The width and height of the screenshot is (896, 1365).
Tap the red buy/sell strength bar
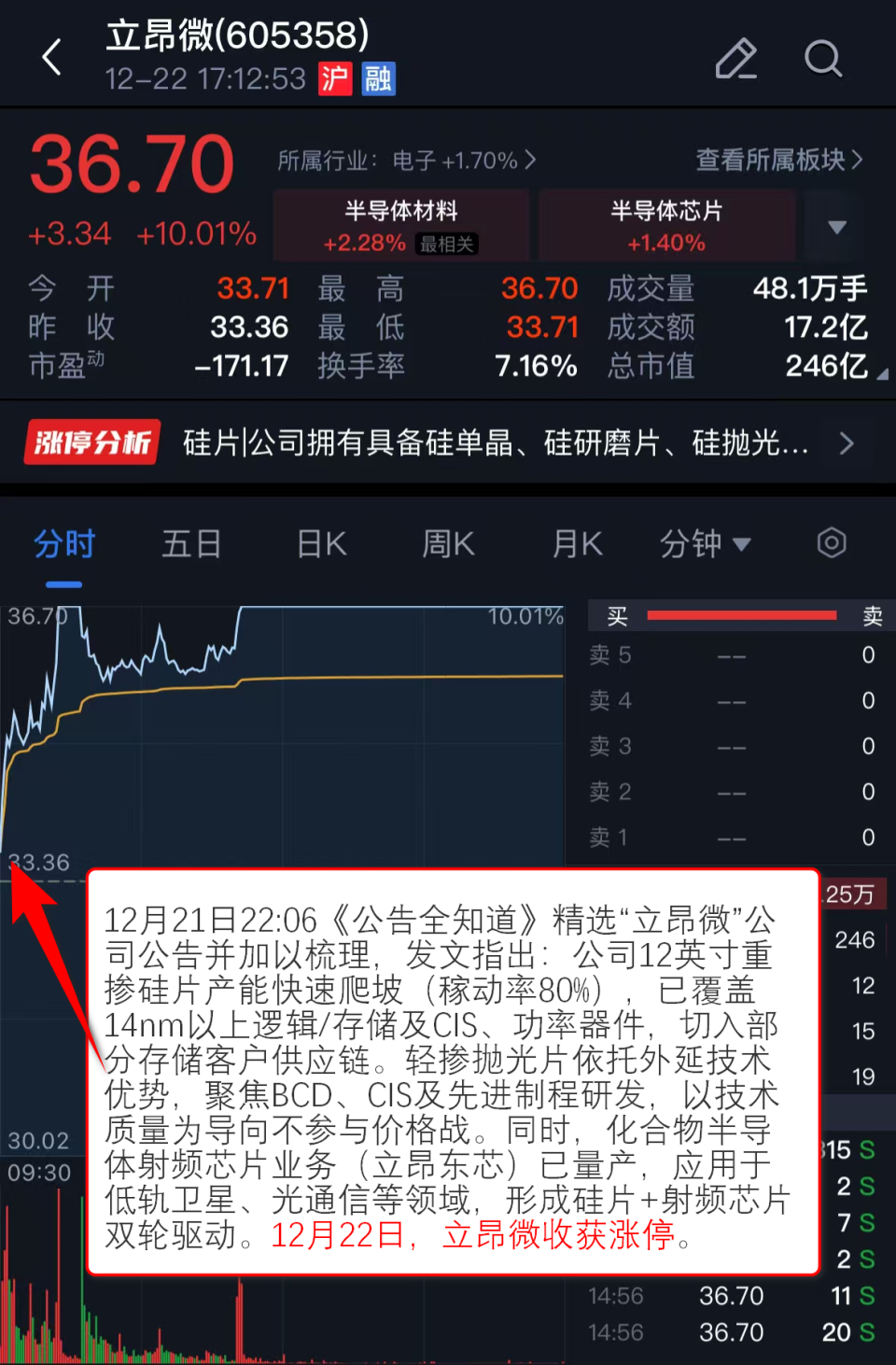click(x=740, y=614)
